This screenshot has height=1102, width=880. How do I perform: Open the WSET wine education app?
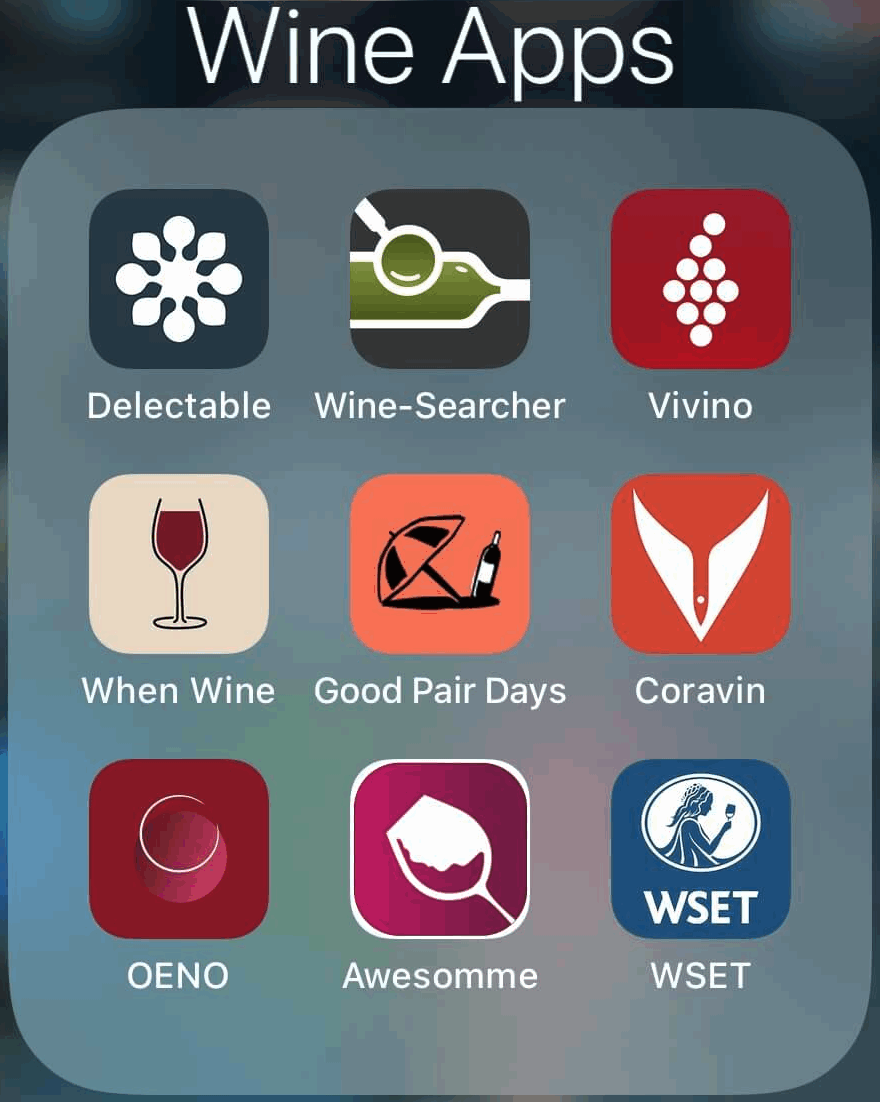pos(700,848)
